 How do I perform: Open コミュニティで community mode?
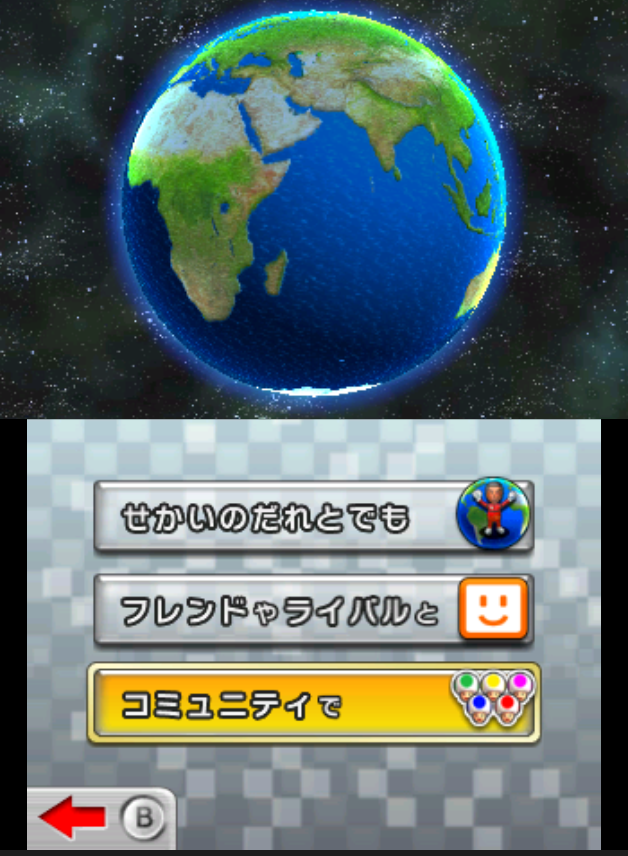313,703
